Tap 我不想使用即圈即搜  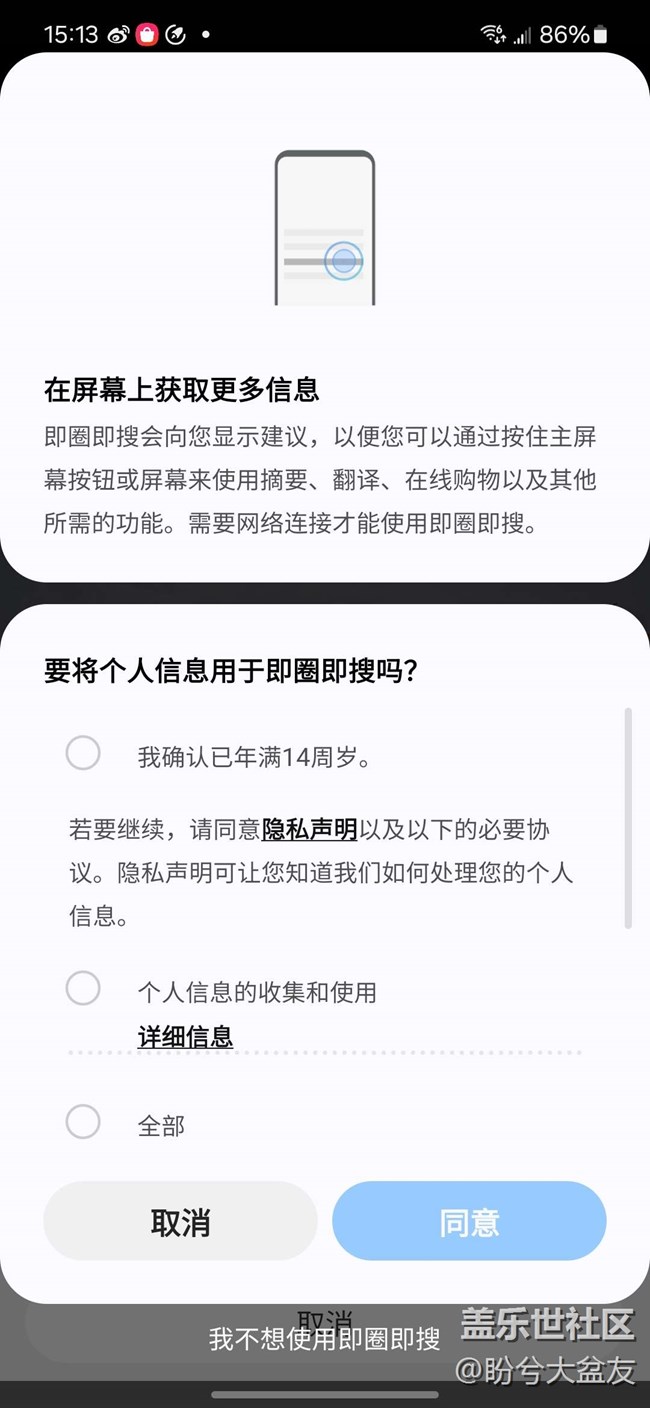(324, 1340)
